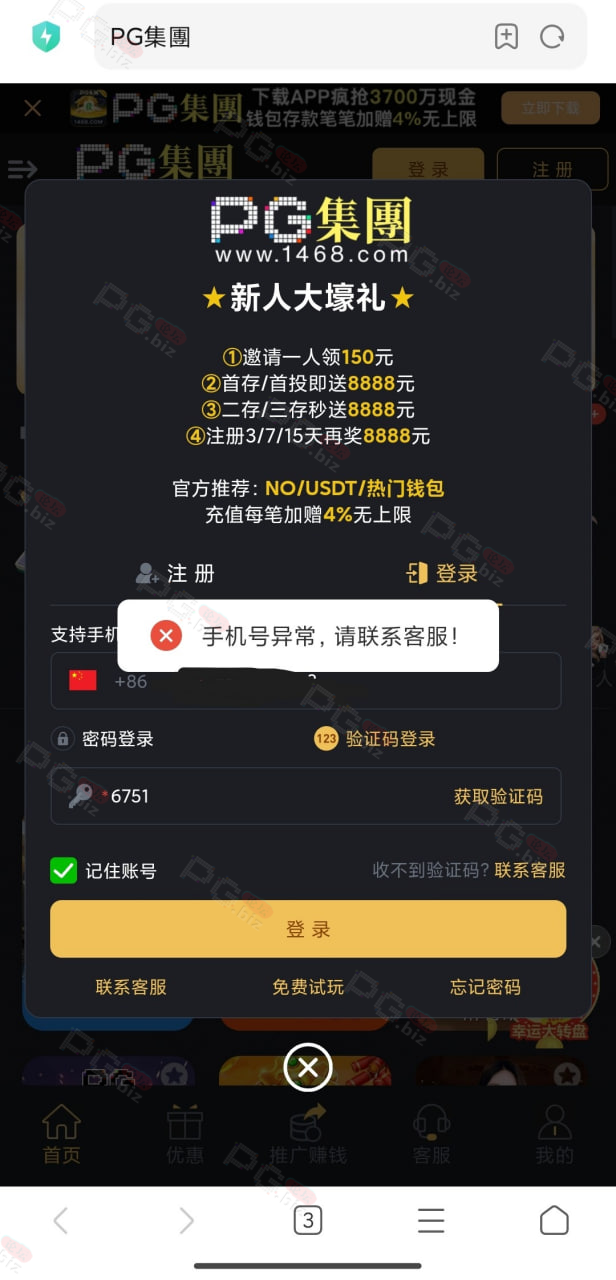Uncheck the 记住账号 checkbox
This screenshot has height=1280, width=616.
point(64,870)
